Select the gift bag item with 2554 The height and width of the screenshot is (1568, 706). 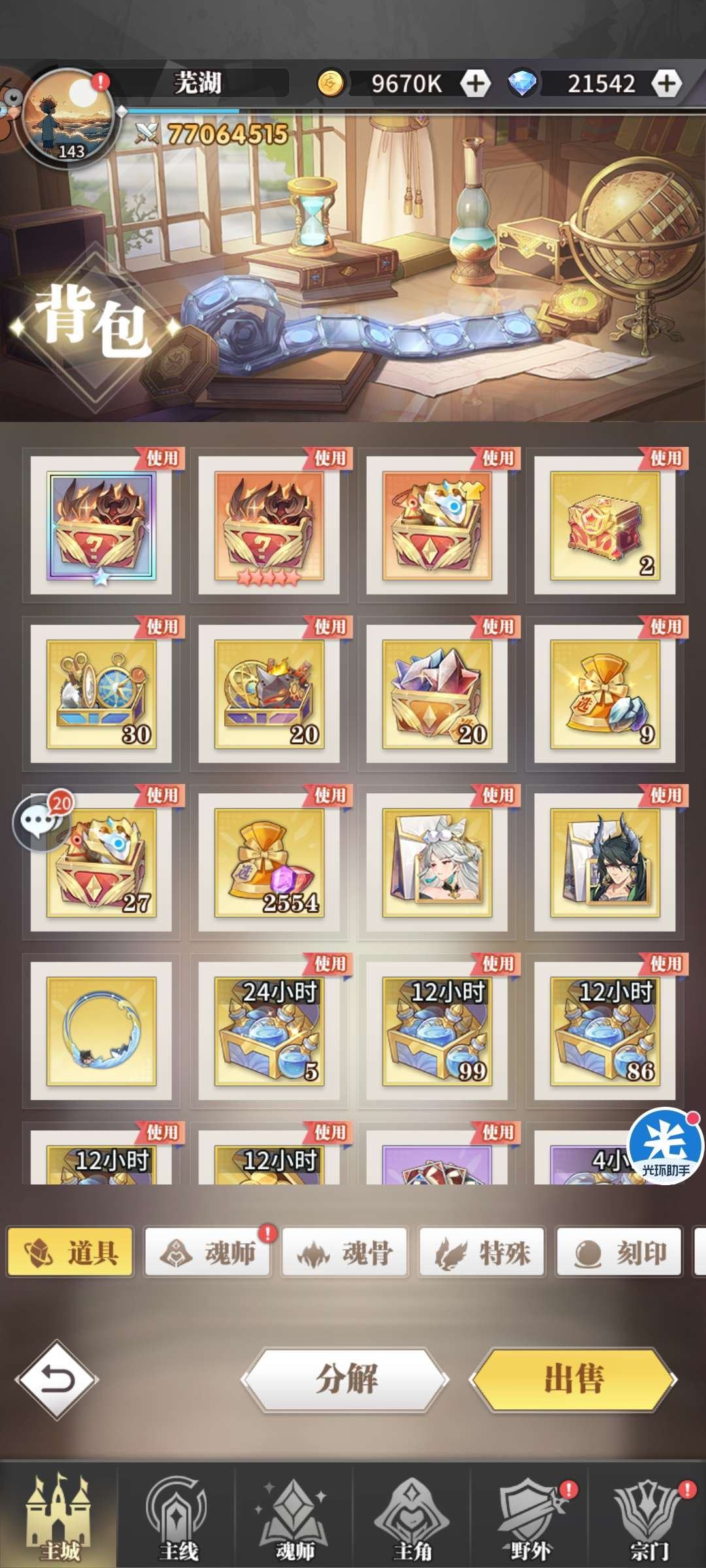tap(269, 862)
